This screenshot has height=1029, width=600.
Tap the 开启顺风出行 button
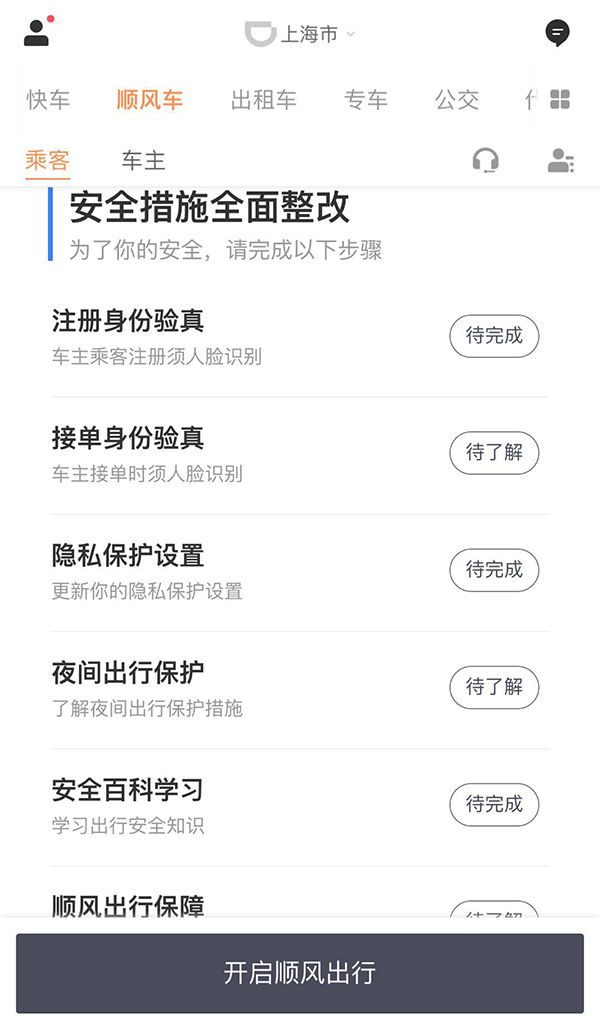(x=300, y=973)
